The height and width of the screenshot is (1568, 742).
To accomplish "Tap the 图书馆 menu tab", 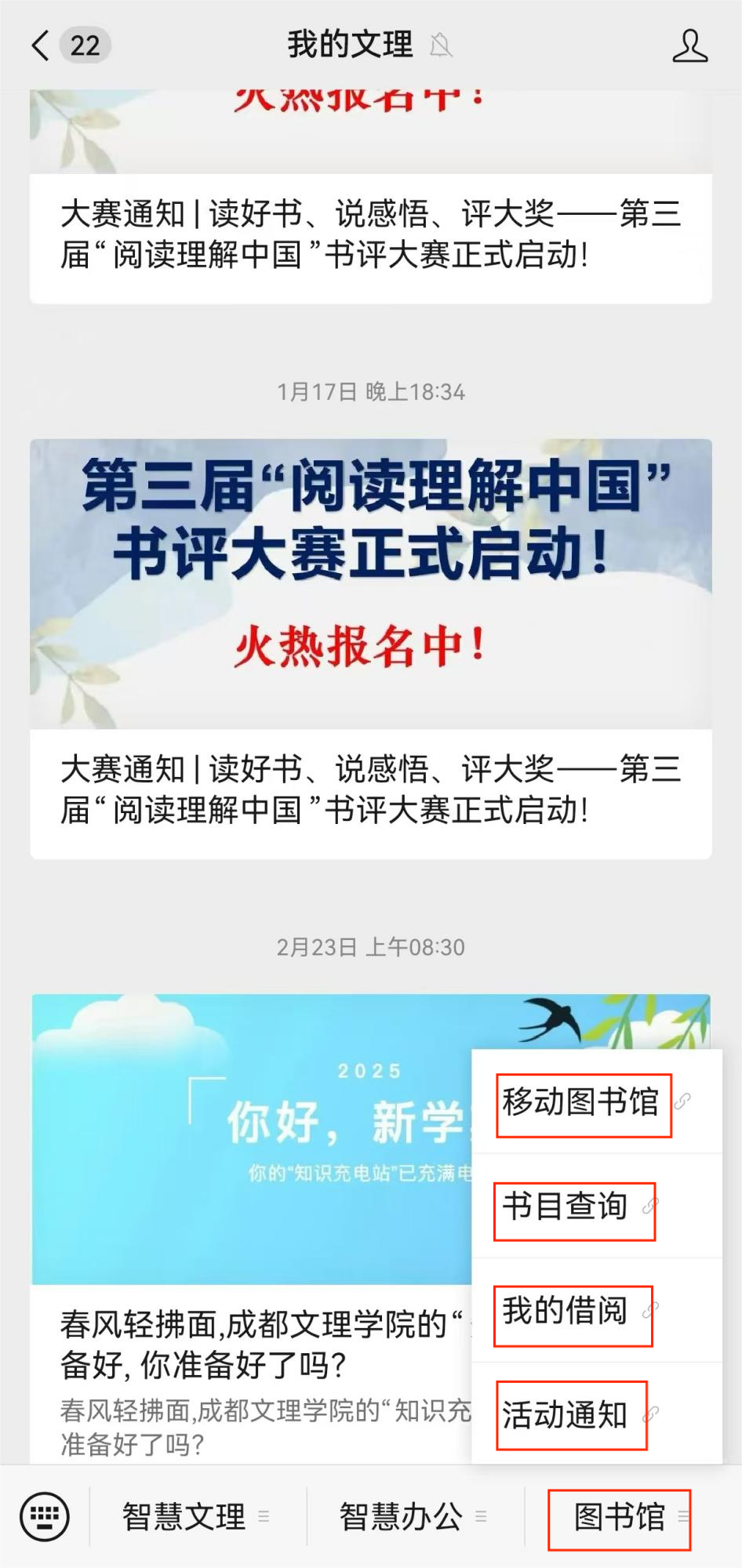I will coord(620,1518).
